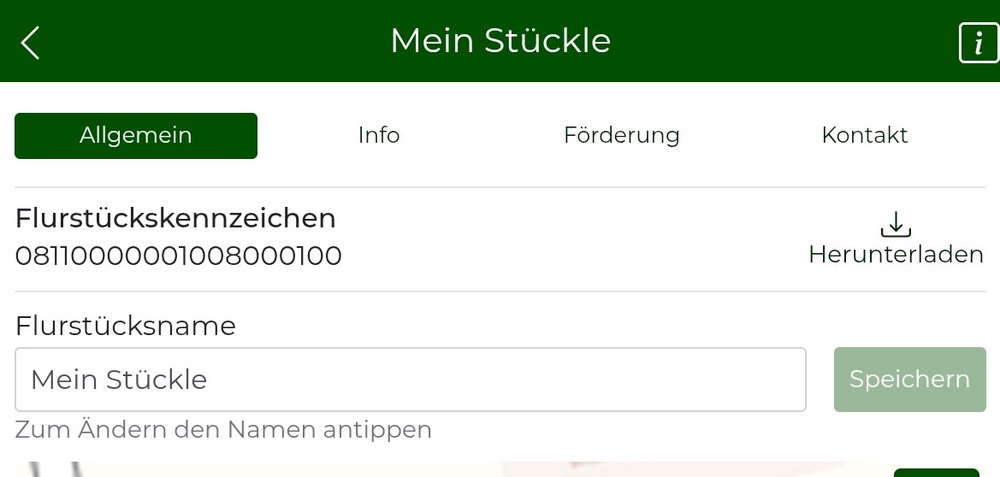Open the Förderung tab
This screenshot has width=1000, height=477.
point(621,136)
